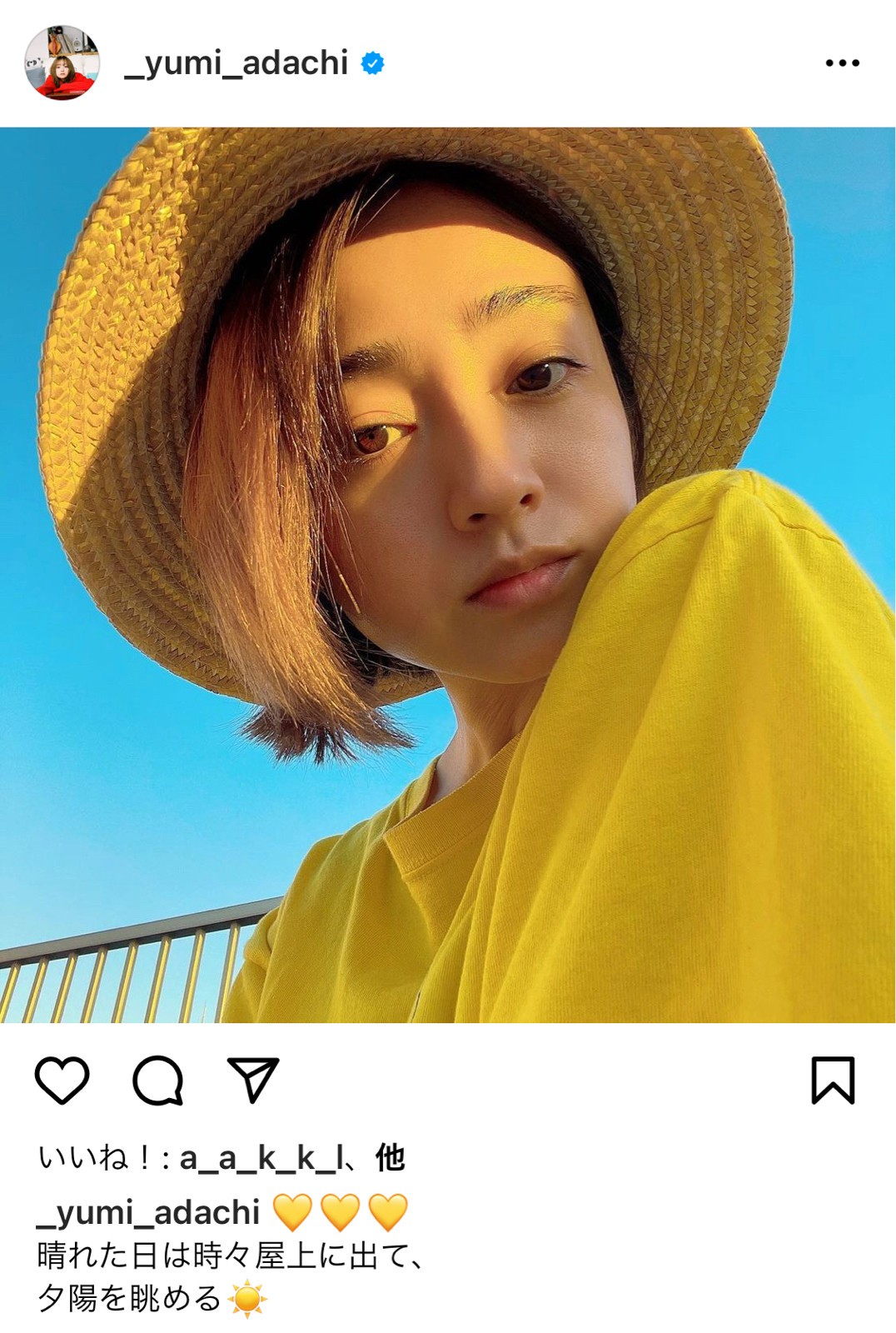
Task: Open the selfie post photo
Action: click(448, 575)
